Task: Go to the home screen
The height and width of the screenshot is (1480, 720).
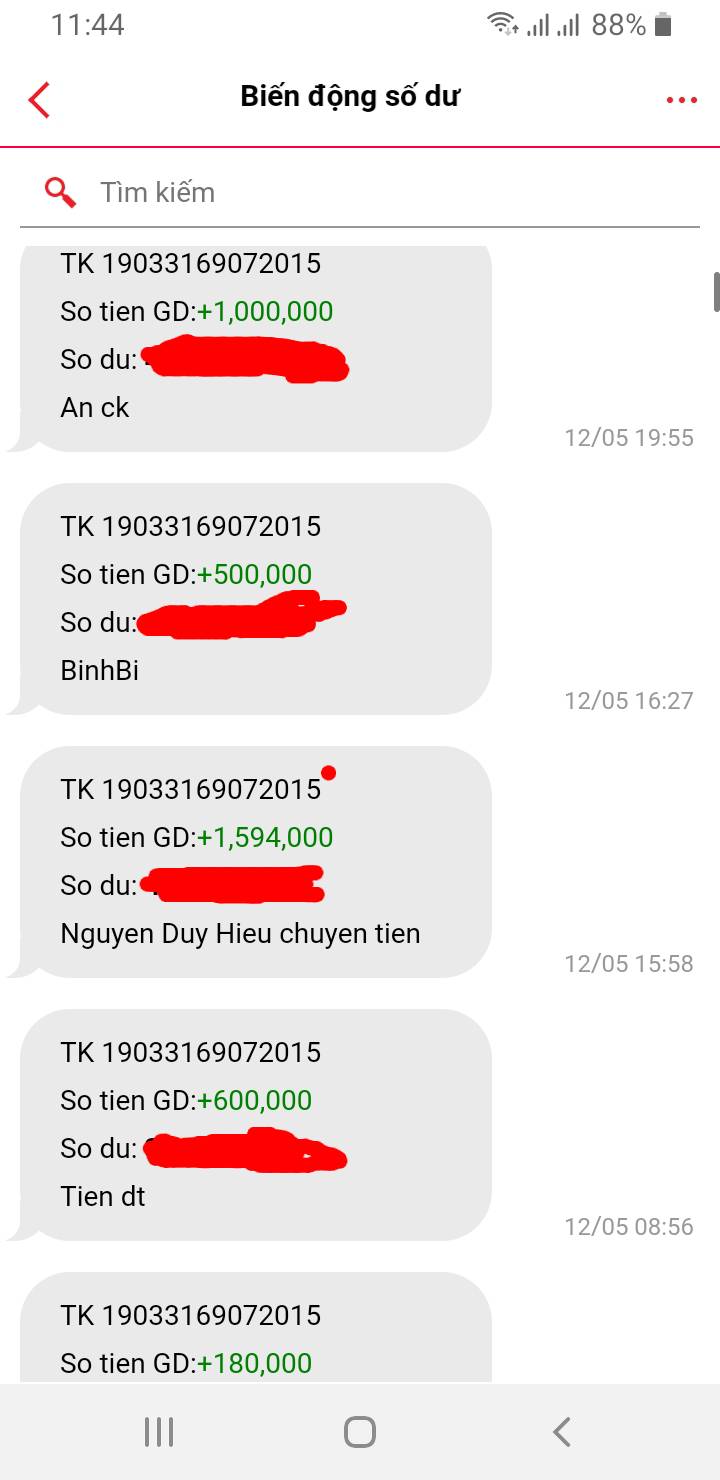Action: 360,1432
